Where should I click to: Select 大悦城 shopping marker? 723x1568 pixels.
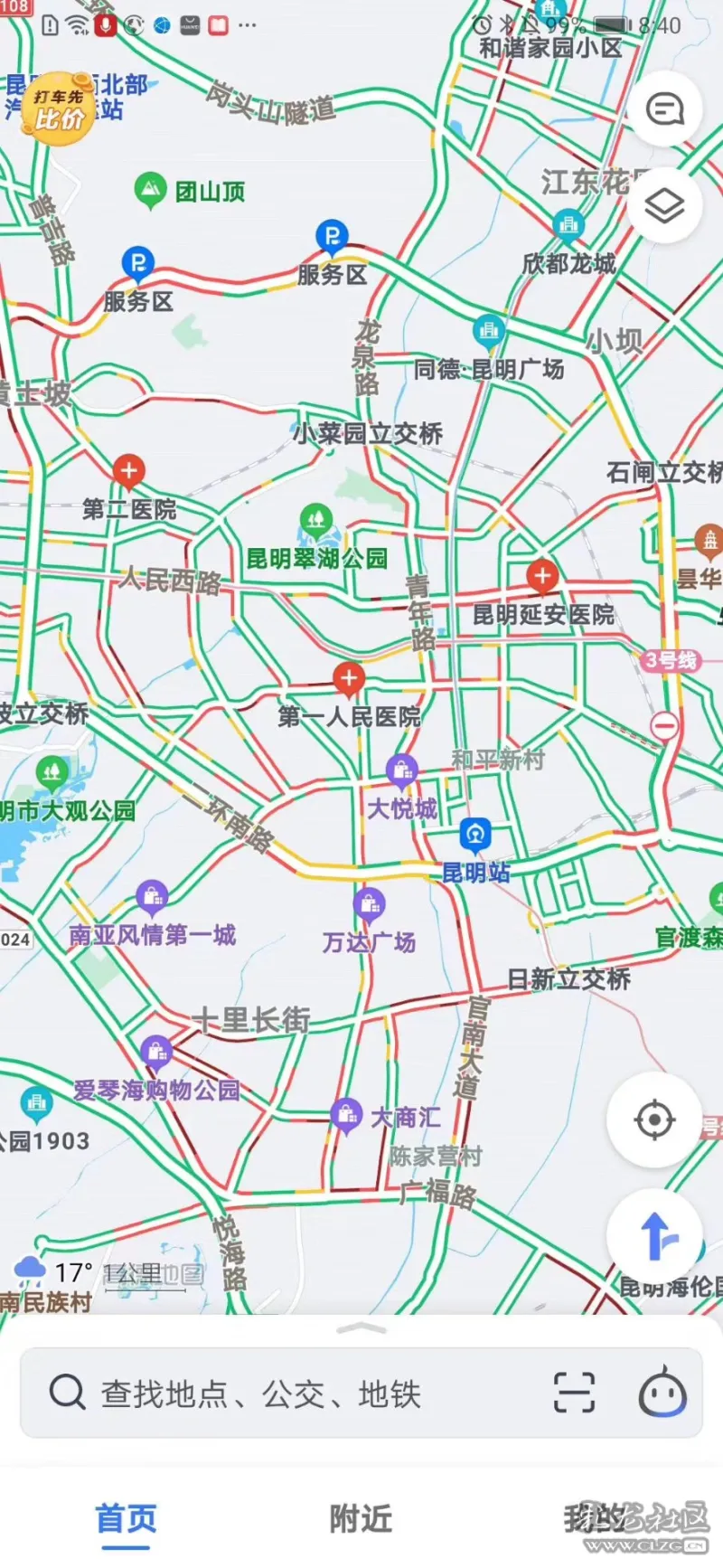[401, 770]
